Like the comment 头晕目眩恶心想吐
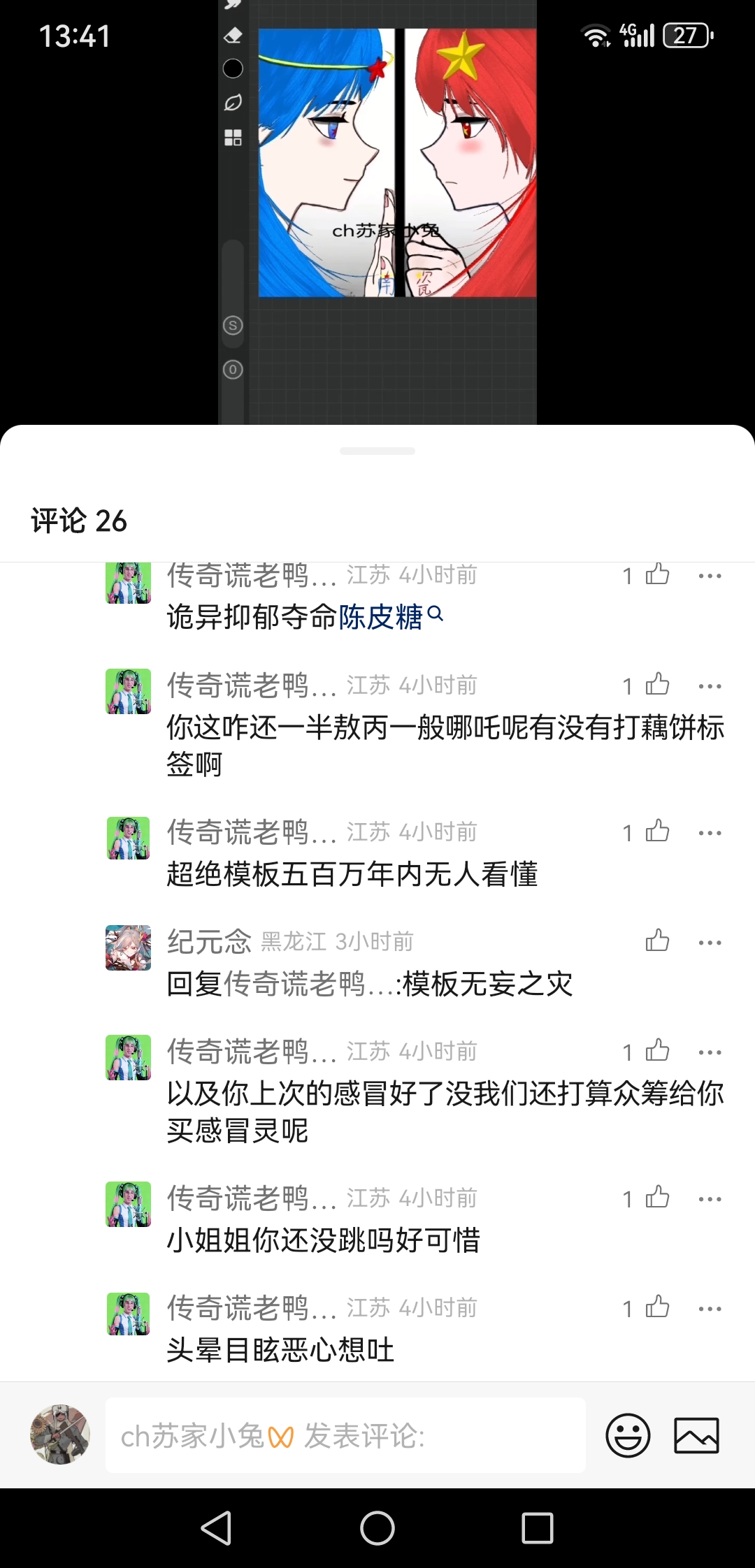Image resolution: width=755 pixels, height=1568 pixels. pos(657,1307)
